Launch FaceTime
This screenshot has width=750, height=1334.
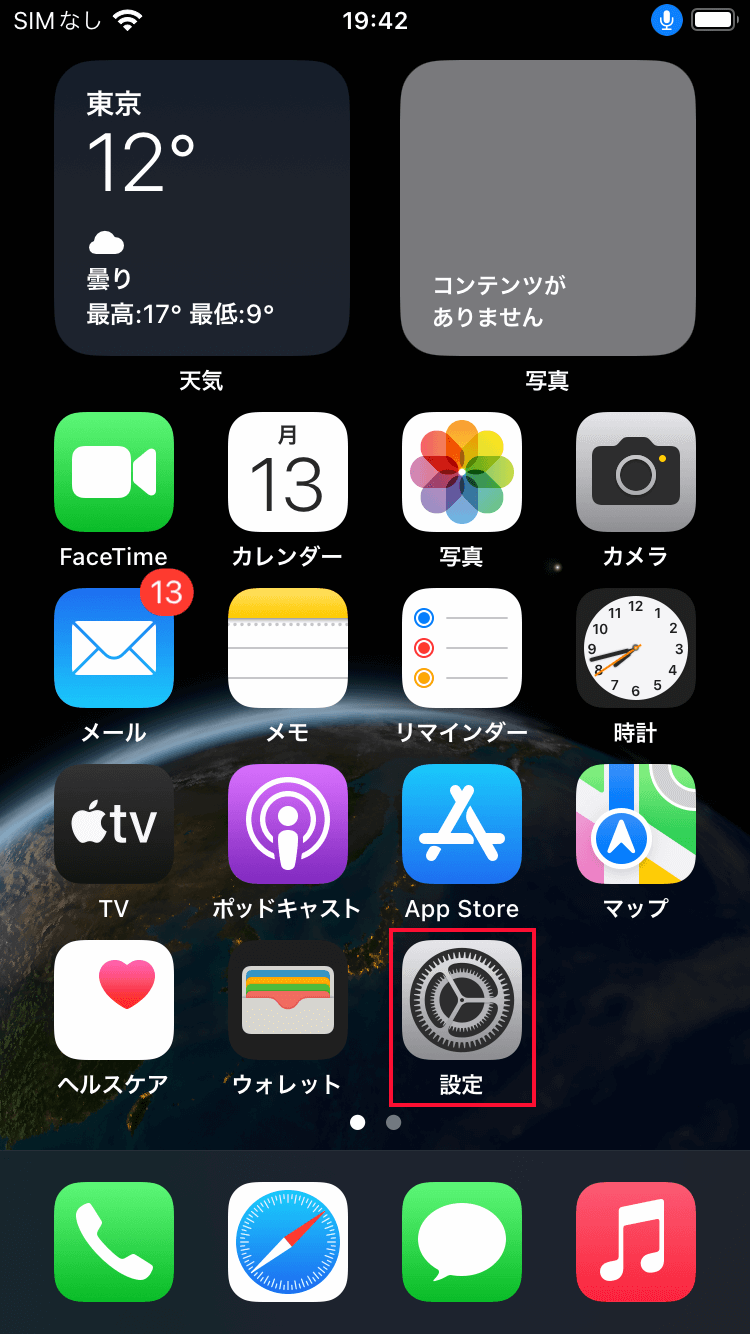[114, 472]
